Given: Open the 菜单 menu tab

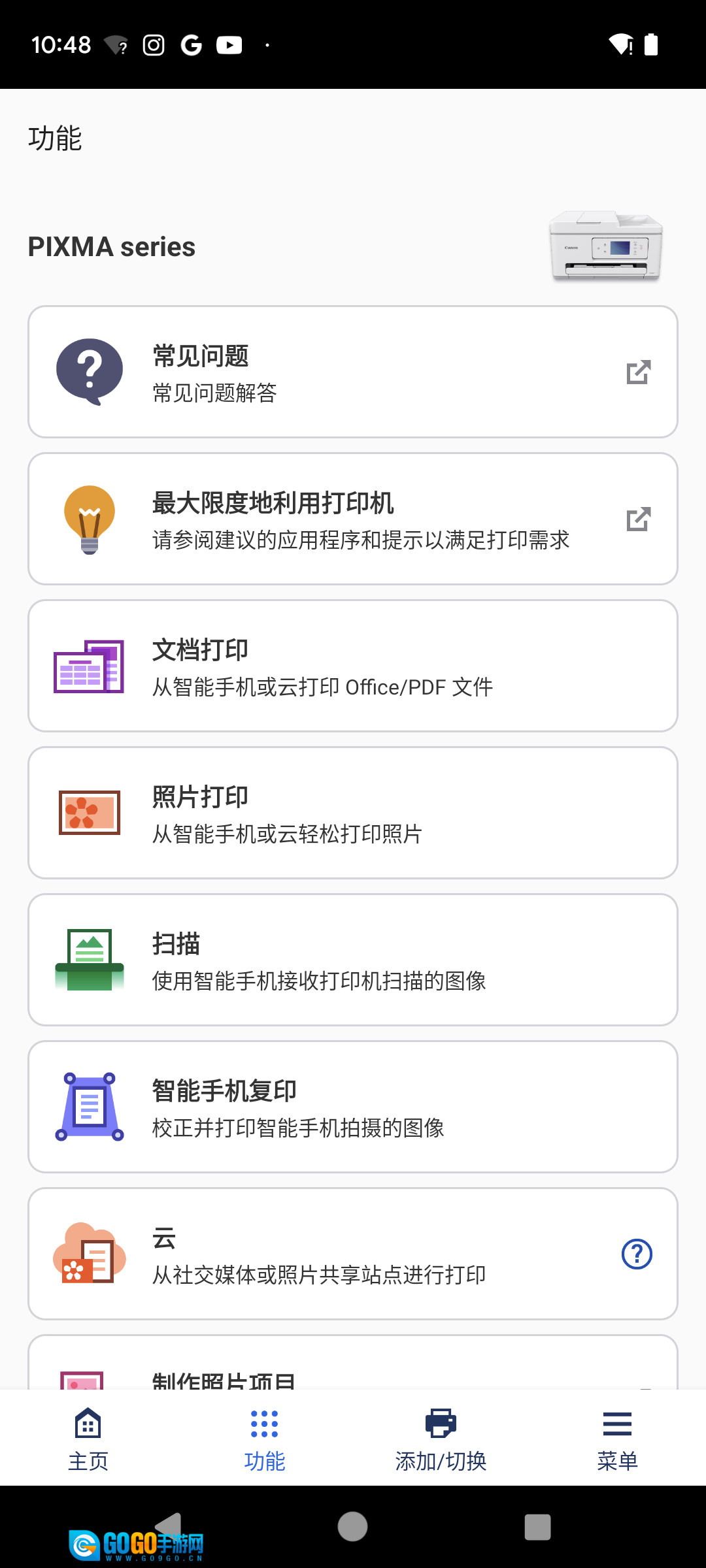Looking at the screenshot, I should [617, 1439].
